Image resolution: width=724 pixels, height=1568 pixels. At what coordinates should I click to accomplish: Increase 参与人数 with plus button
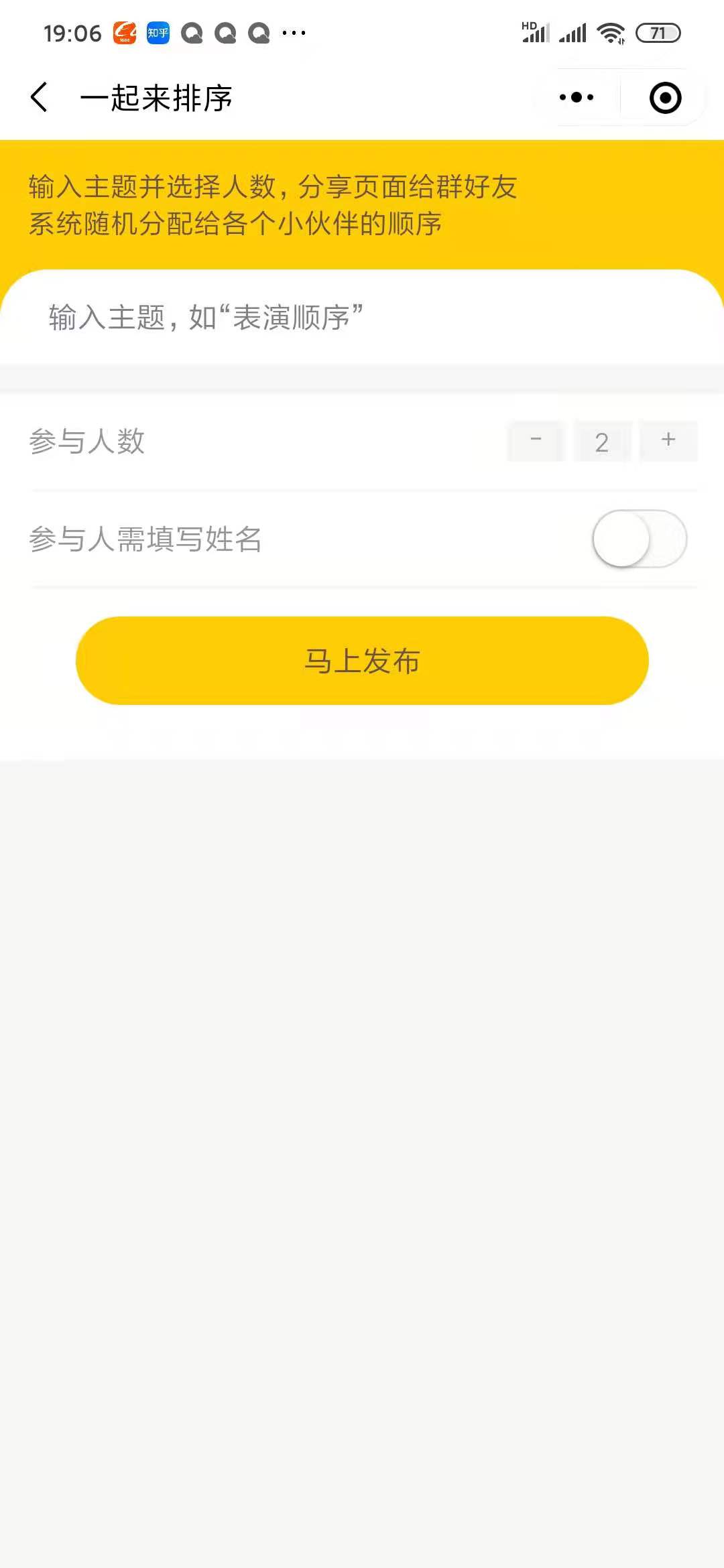668,441
